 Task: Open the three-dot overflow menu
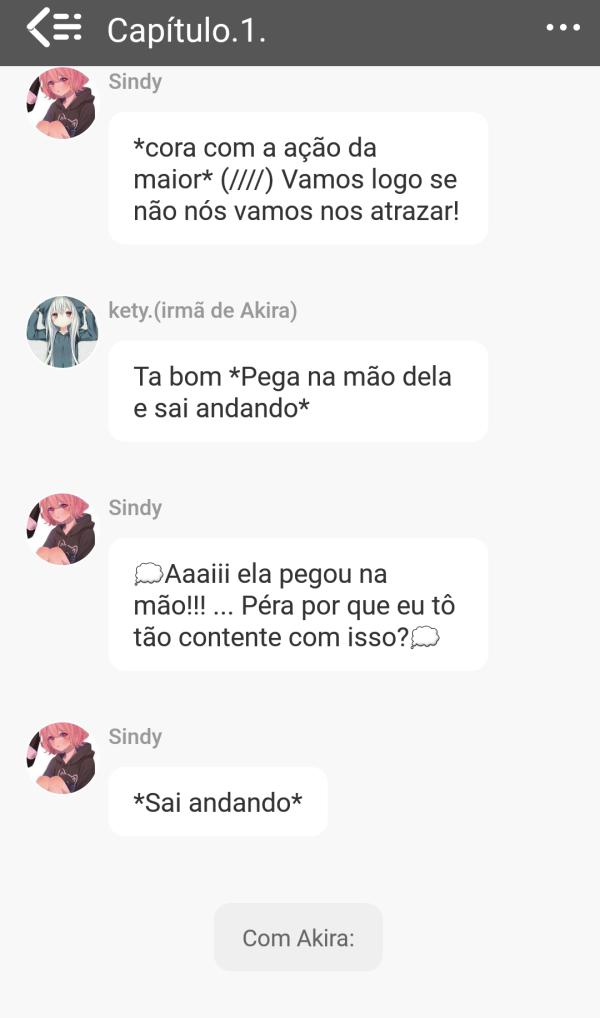point(563,28)
